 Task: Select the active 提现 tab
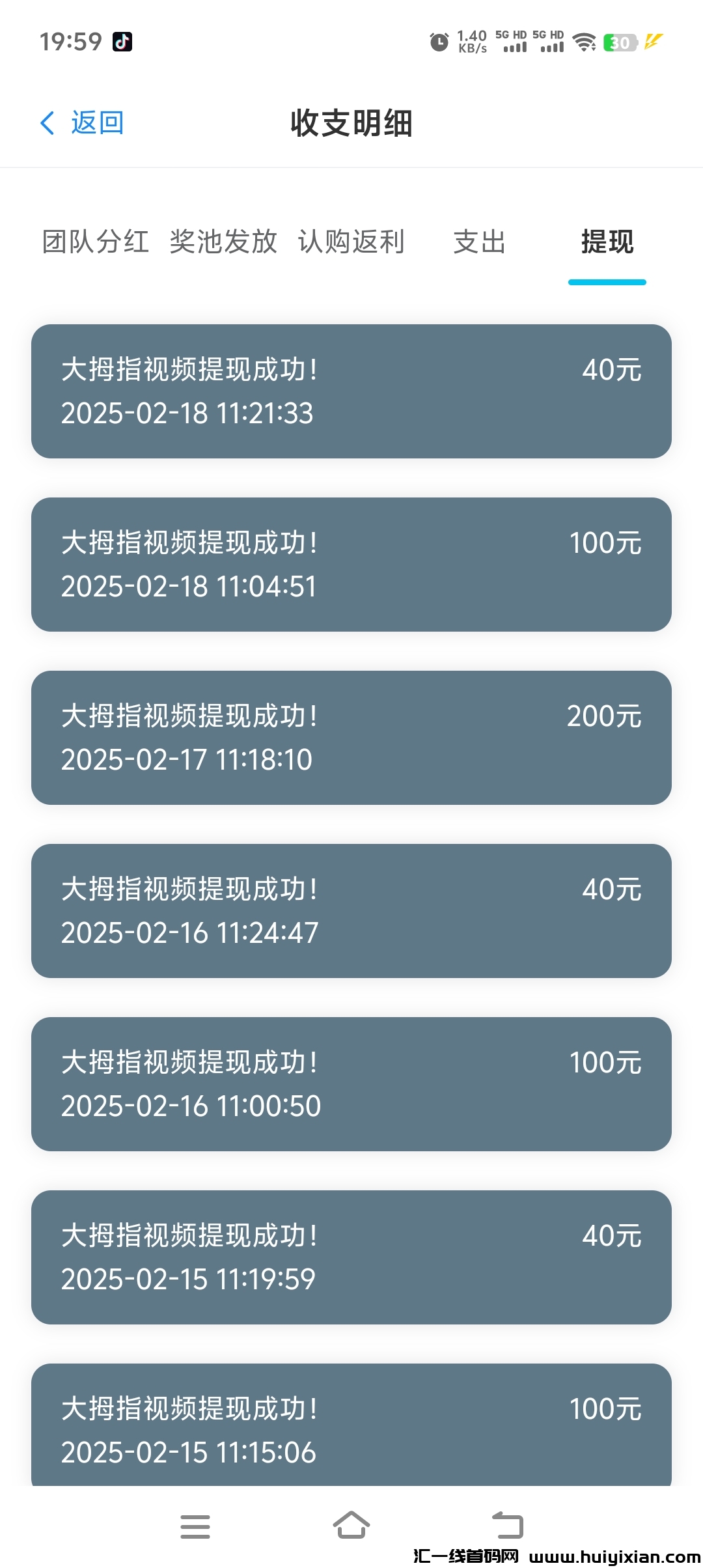607,242
